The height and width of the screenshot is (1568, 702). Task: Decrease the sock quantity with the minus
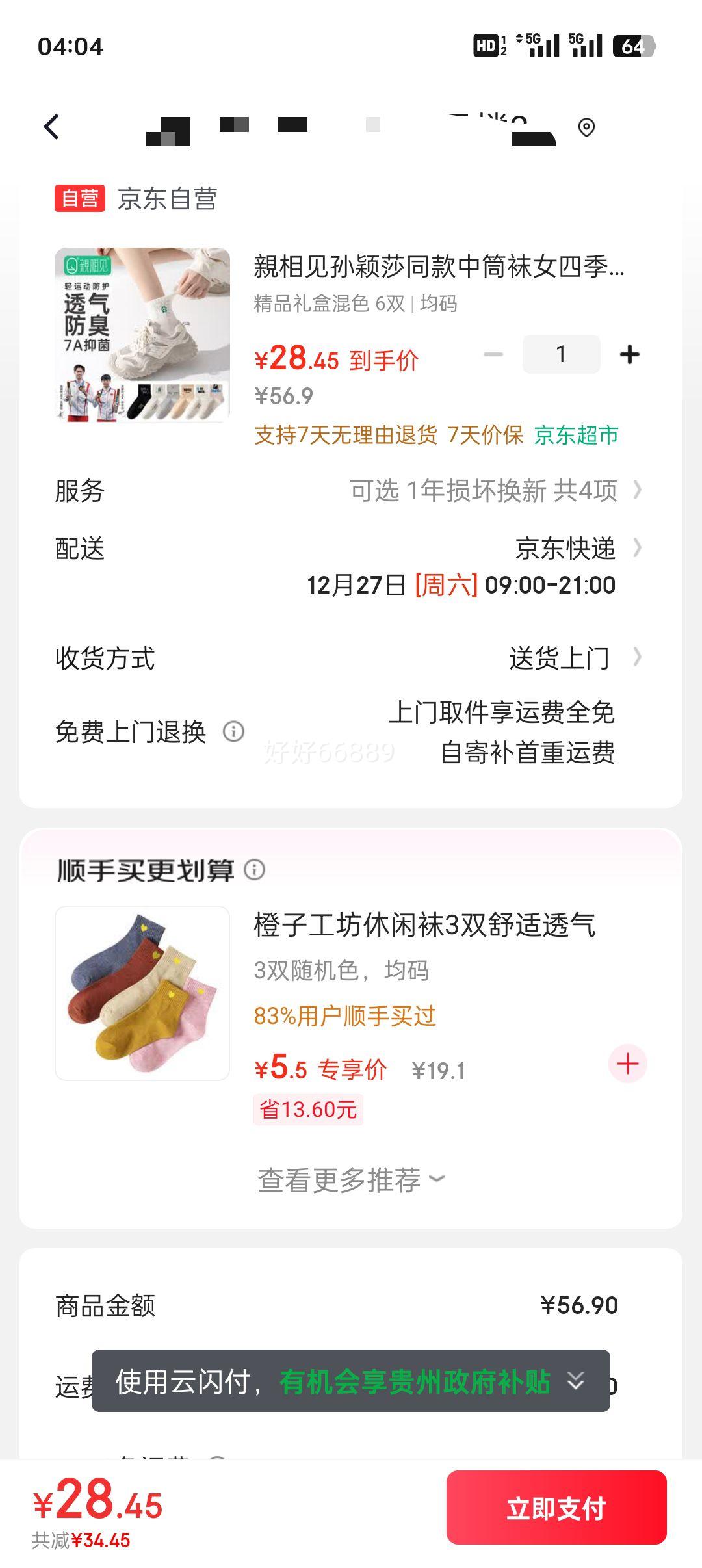click(x=493, y=354)
